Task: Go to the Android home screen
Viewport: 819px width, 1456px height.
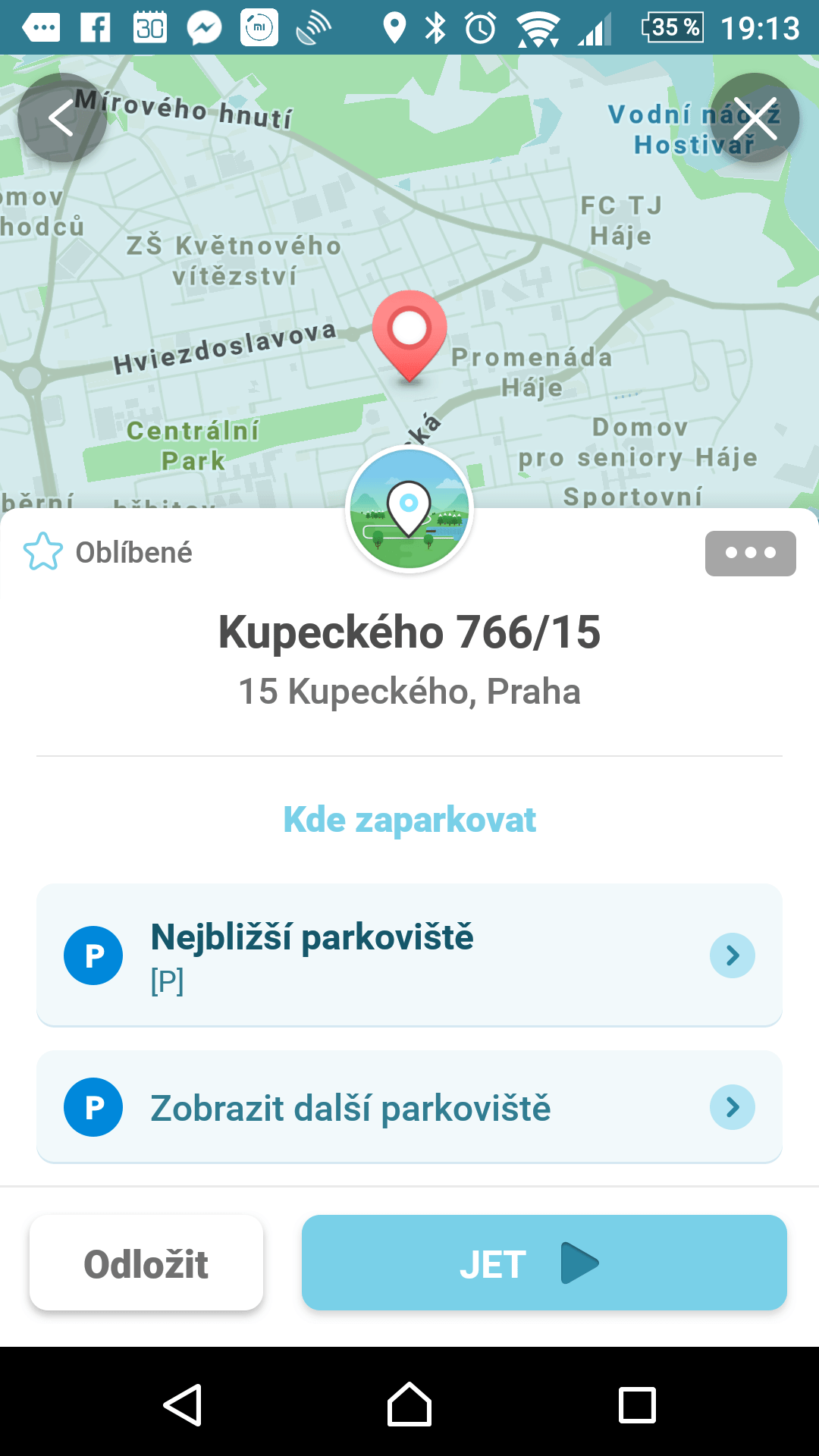Action: (x=409, y=1404)
